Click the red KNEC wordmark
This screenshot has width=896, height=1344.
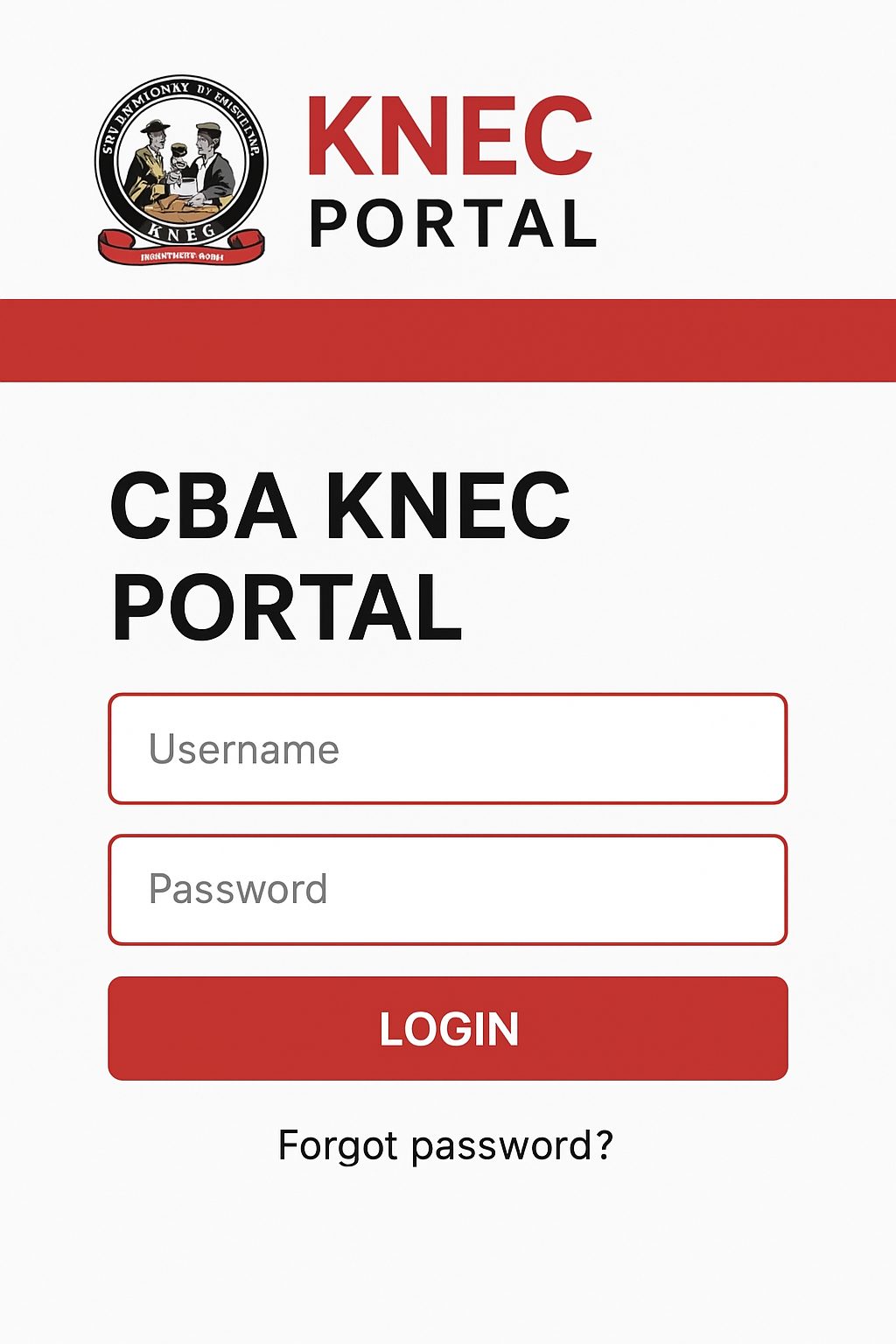(x=451, y=136)
